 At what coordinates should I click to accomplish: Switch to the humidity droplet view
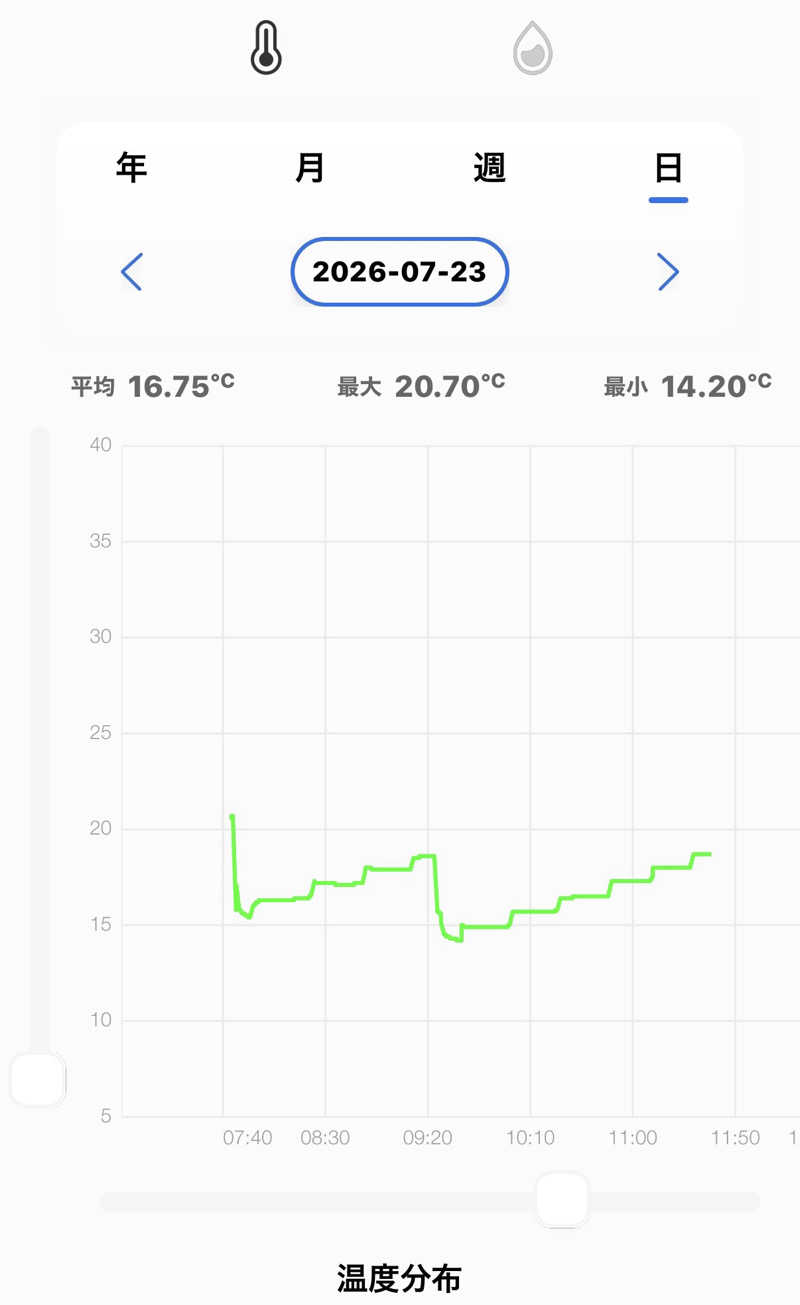[x=533, y=48]
